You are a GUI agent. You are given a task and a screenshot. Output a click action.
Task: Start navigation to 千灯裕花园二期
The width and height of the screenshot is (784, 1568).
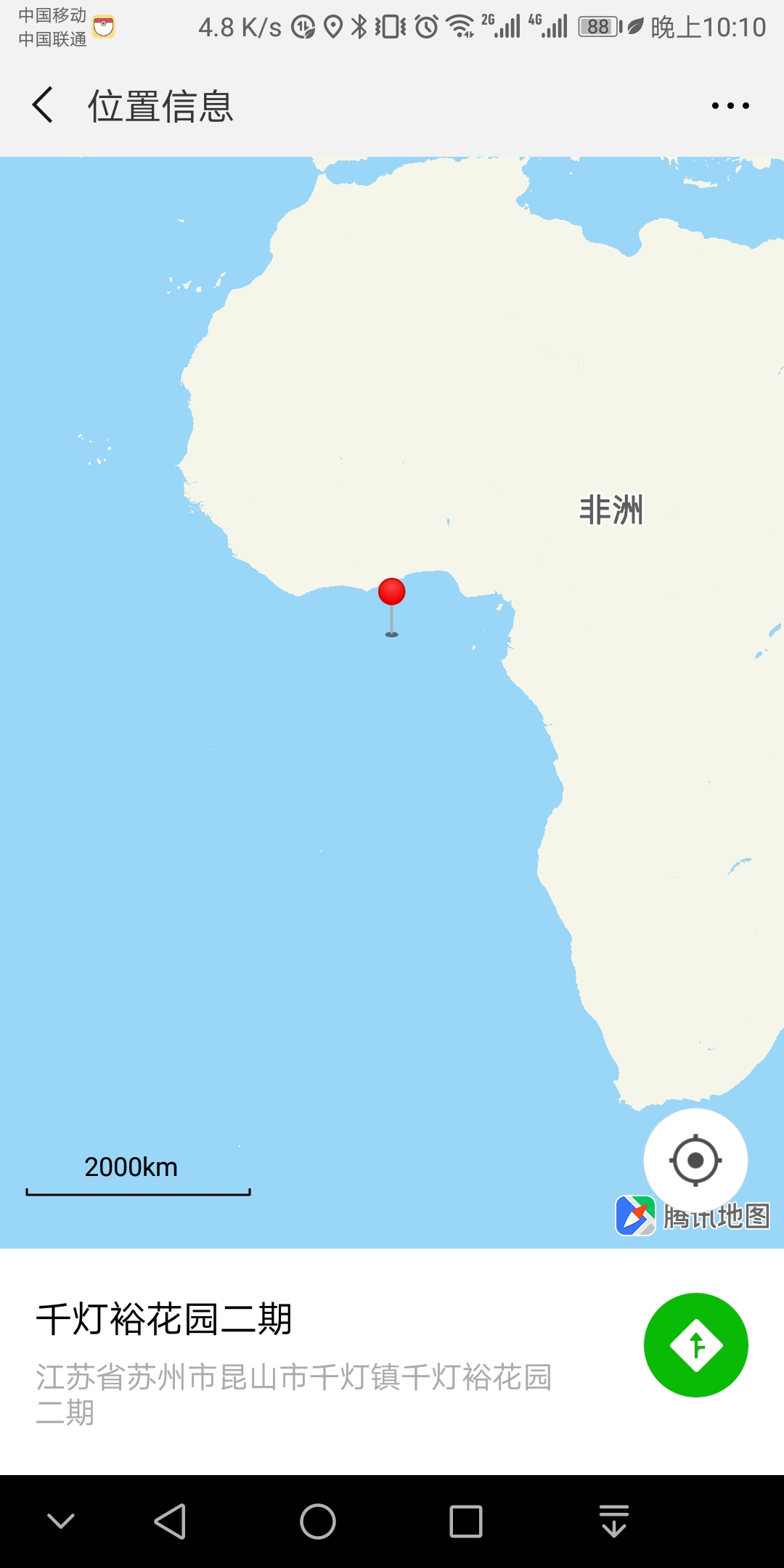(x=695, y=1344)
